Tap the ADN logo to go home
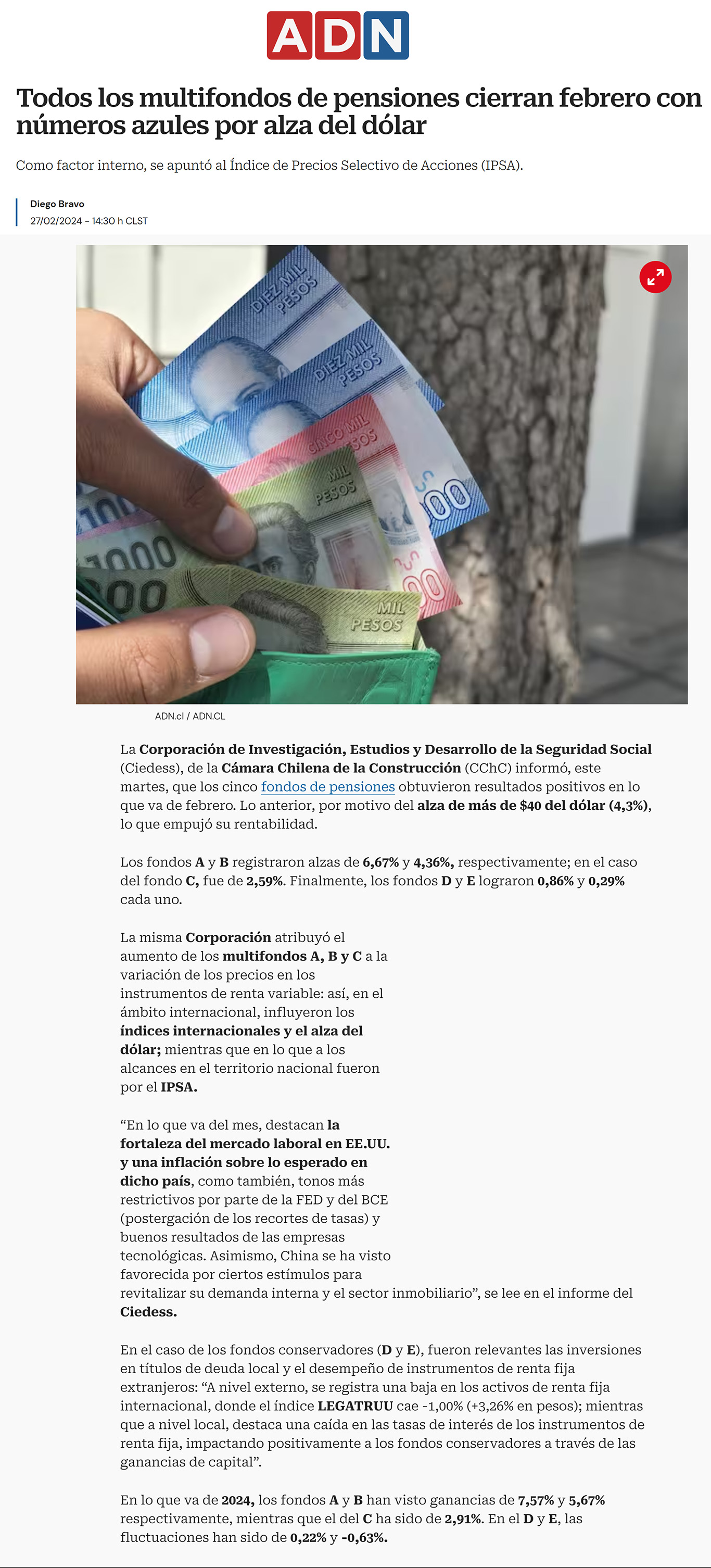 pyautogui.click(x=338, y=35)
